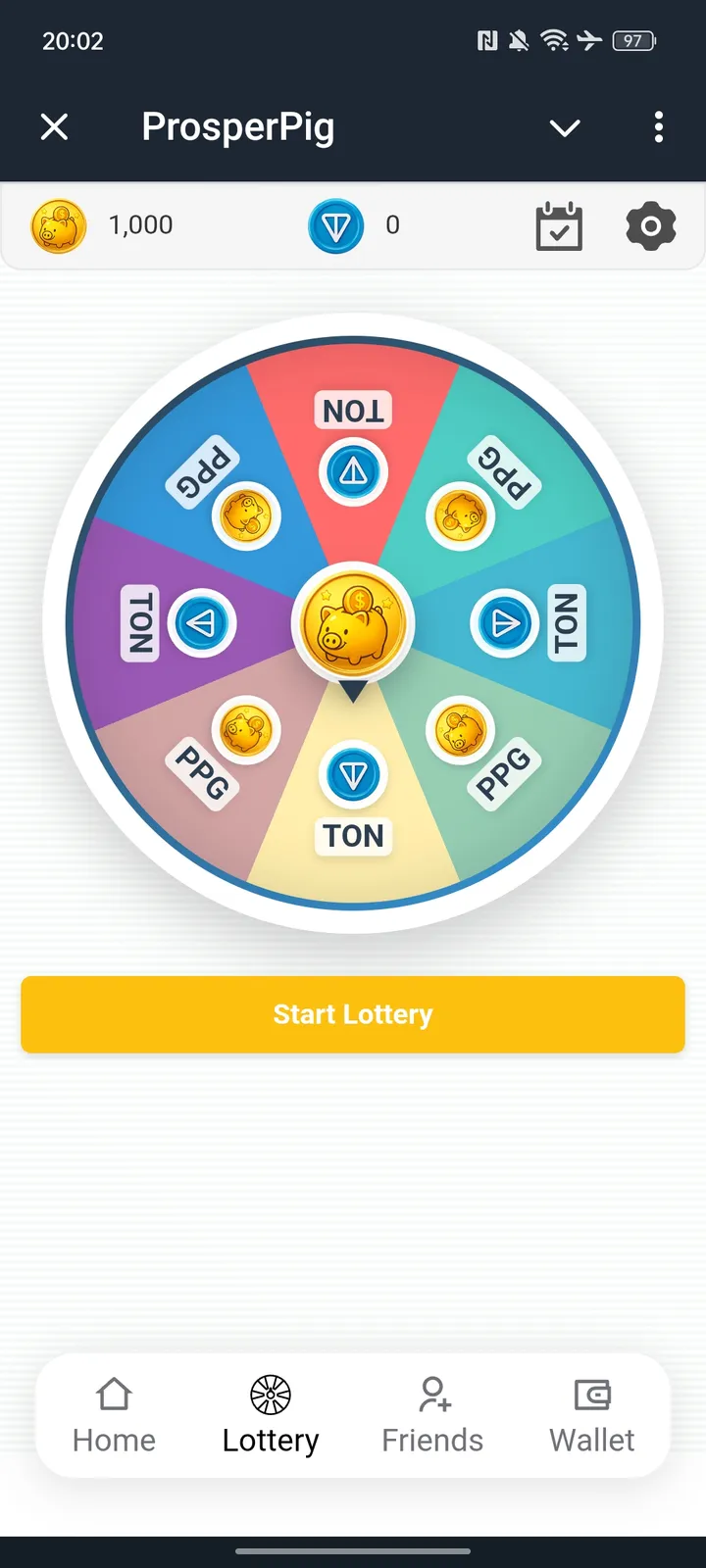Screen dimensions: 706x1568
Task: Close the ProsperPig mini app
Action: (55, 126)
